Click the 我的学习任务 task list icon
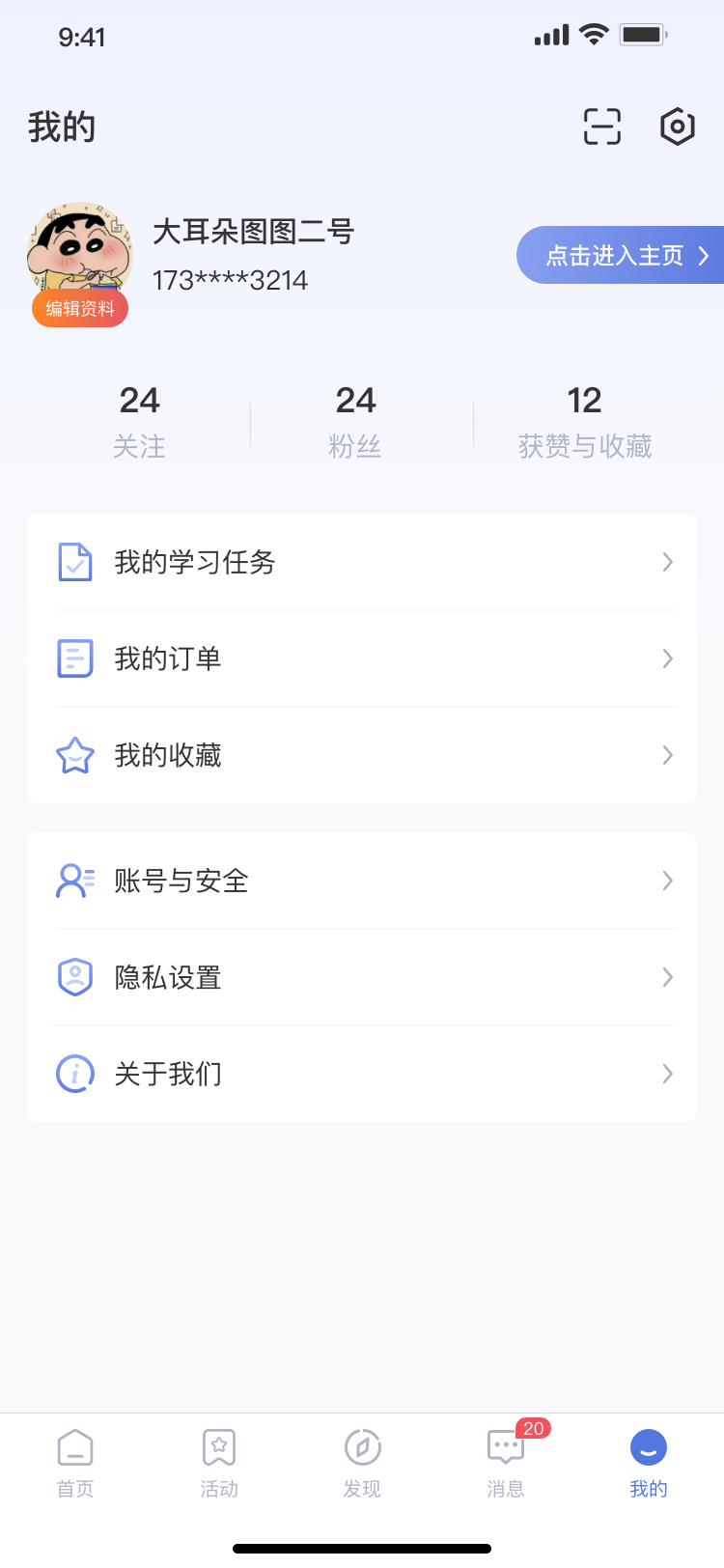Image resolution: width=724 pixels, height=1568 pixels. (x=75, y=562)
